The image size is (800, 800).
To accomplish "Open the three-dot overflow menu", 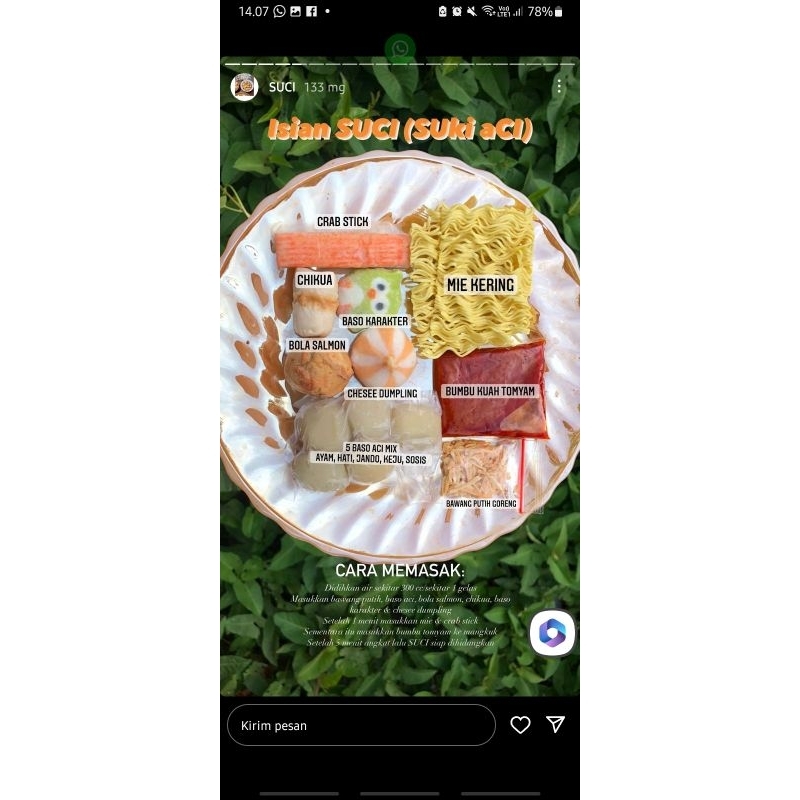I will [x=559, y=86].
